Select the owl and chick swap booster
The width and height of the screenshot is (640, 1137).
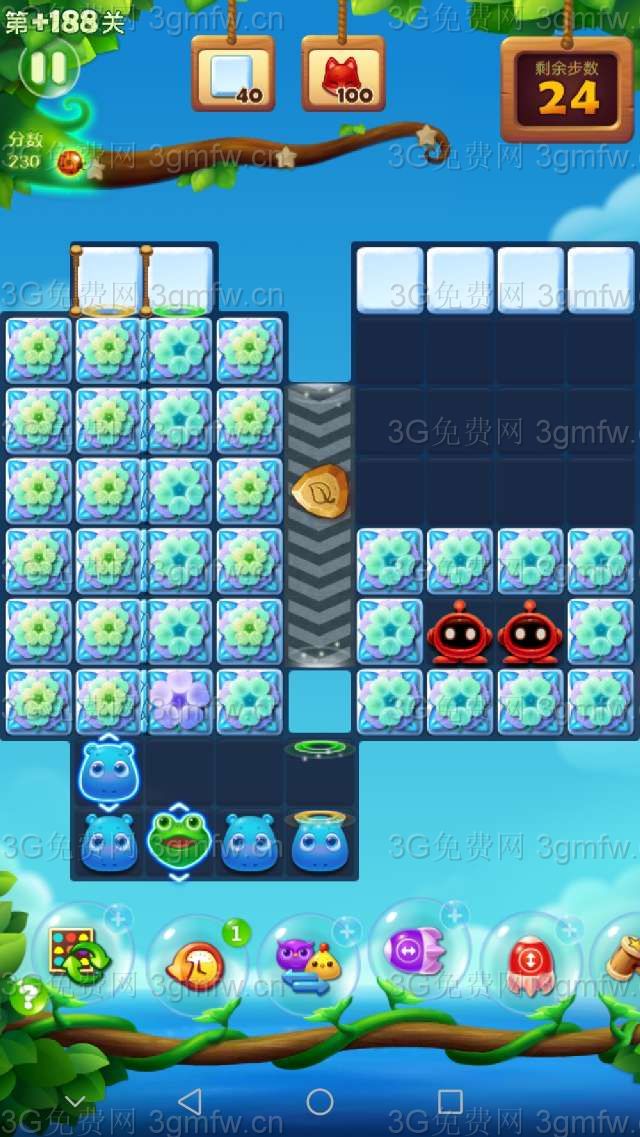tap(308, 962)
